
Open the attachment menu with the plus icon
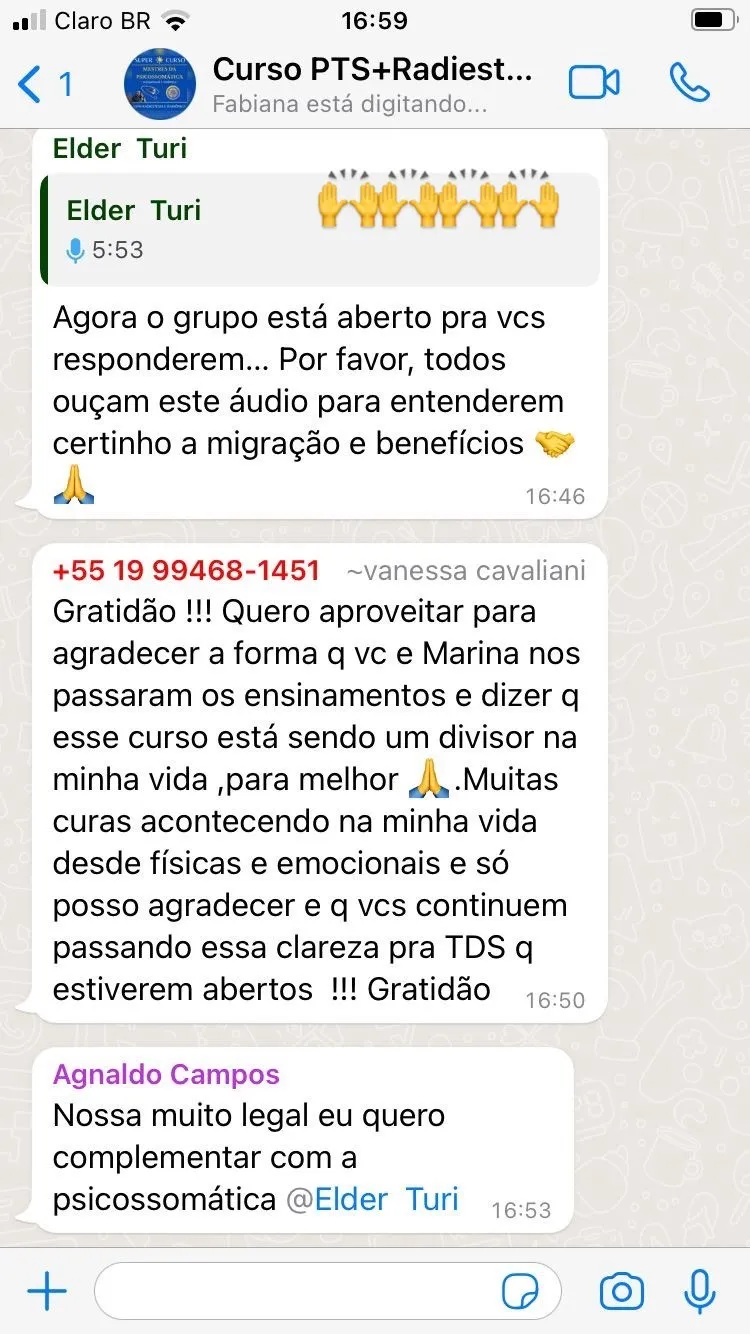pyautogui.click(x=46, y=1292)
